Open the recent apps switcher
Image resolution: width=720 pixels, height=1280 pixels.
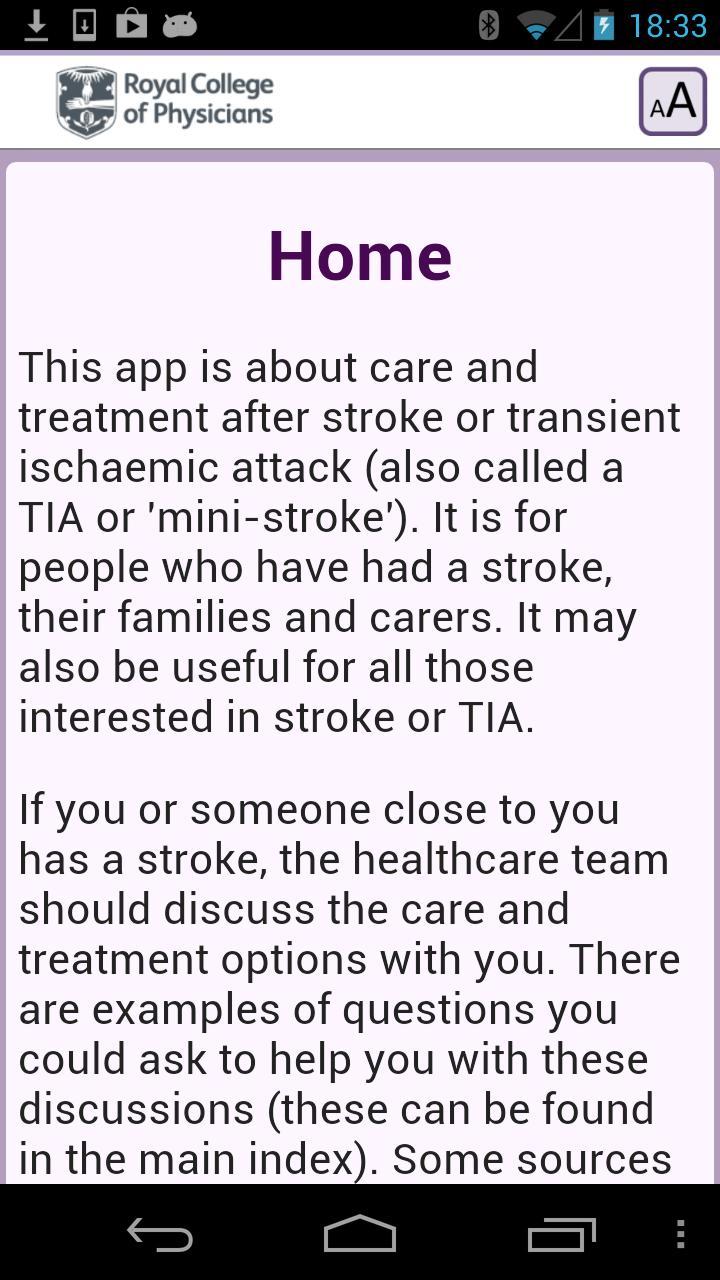pyautogui.click(x=561, y=1236)
